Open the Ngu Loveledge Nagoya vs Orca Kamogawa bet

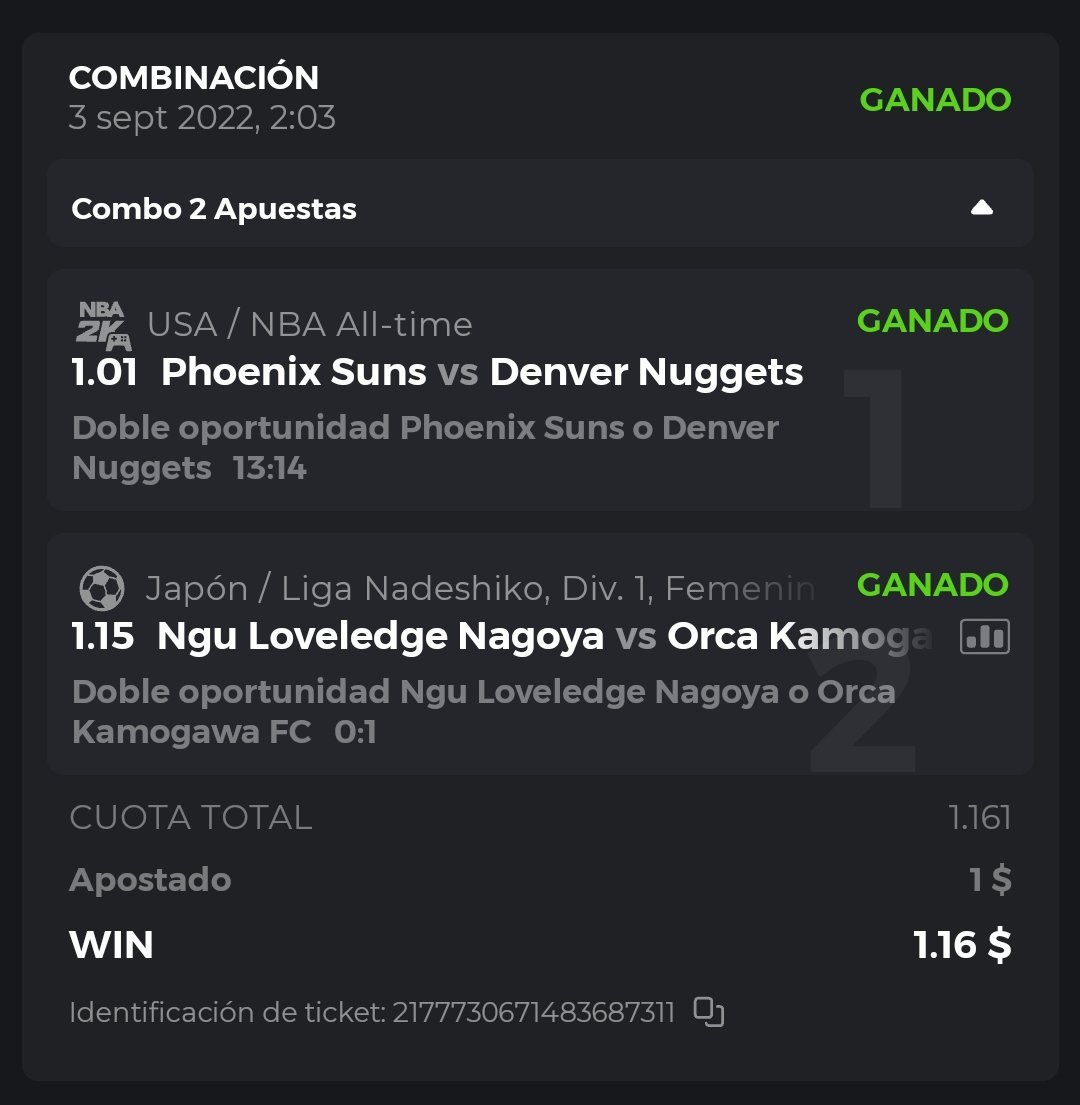[500, 637]
